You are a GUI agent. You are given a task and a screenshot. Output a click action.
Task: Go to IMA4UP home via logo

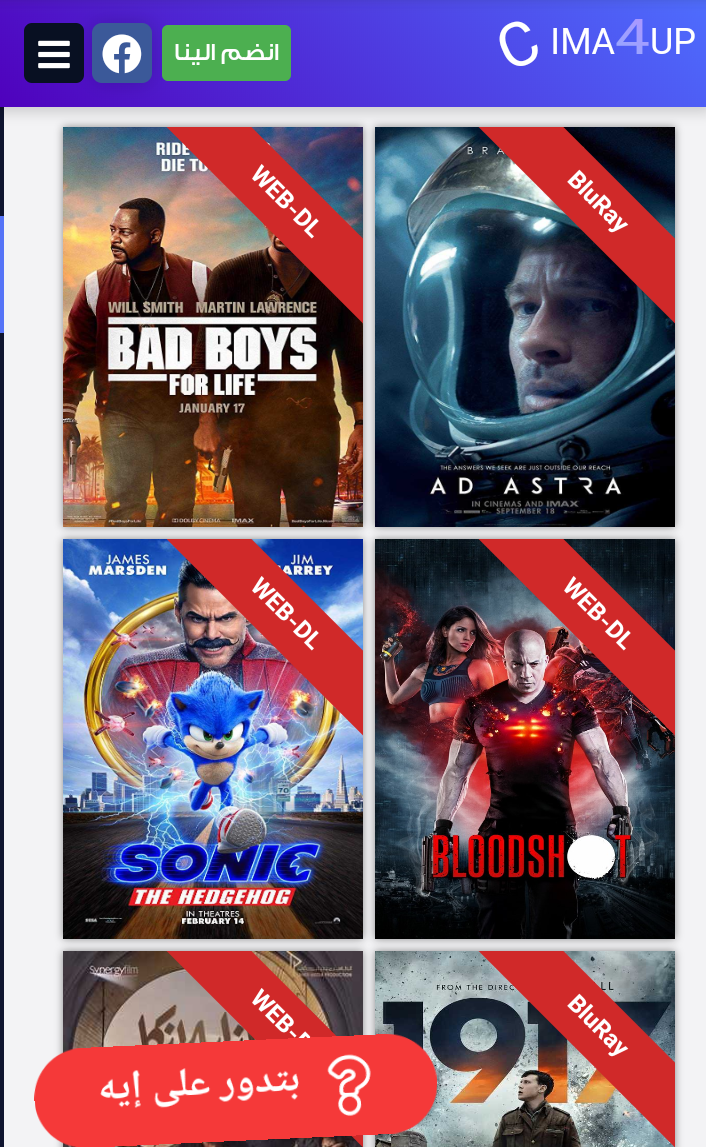pos(597,41)
